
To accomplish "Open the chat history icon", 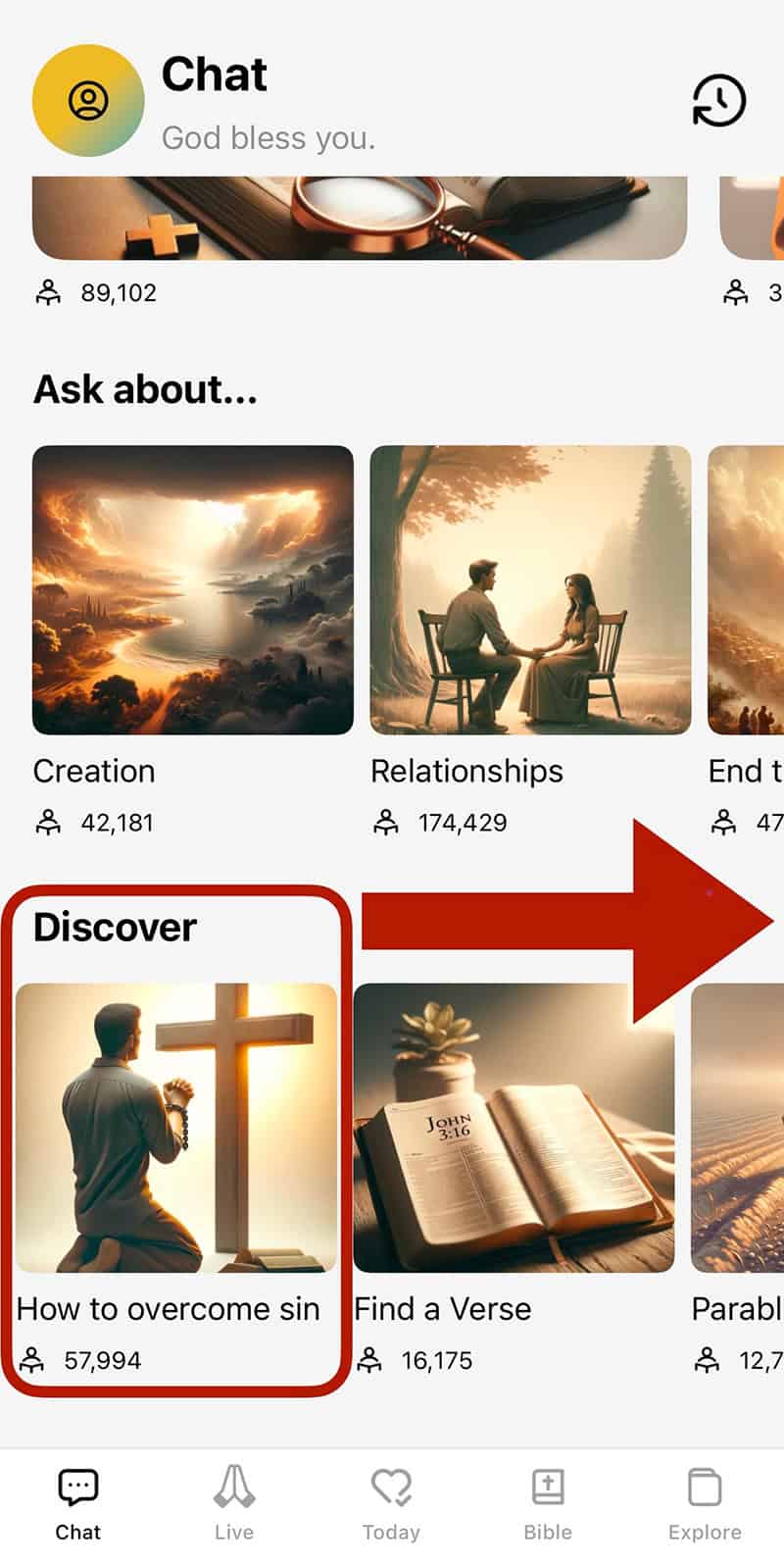I will pyautogui.click(x=718, y=101).
